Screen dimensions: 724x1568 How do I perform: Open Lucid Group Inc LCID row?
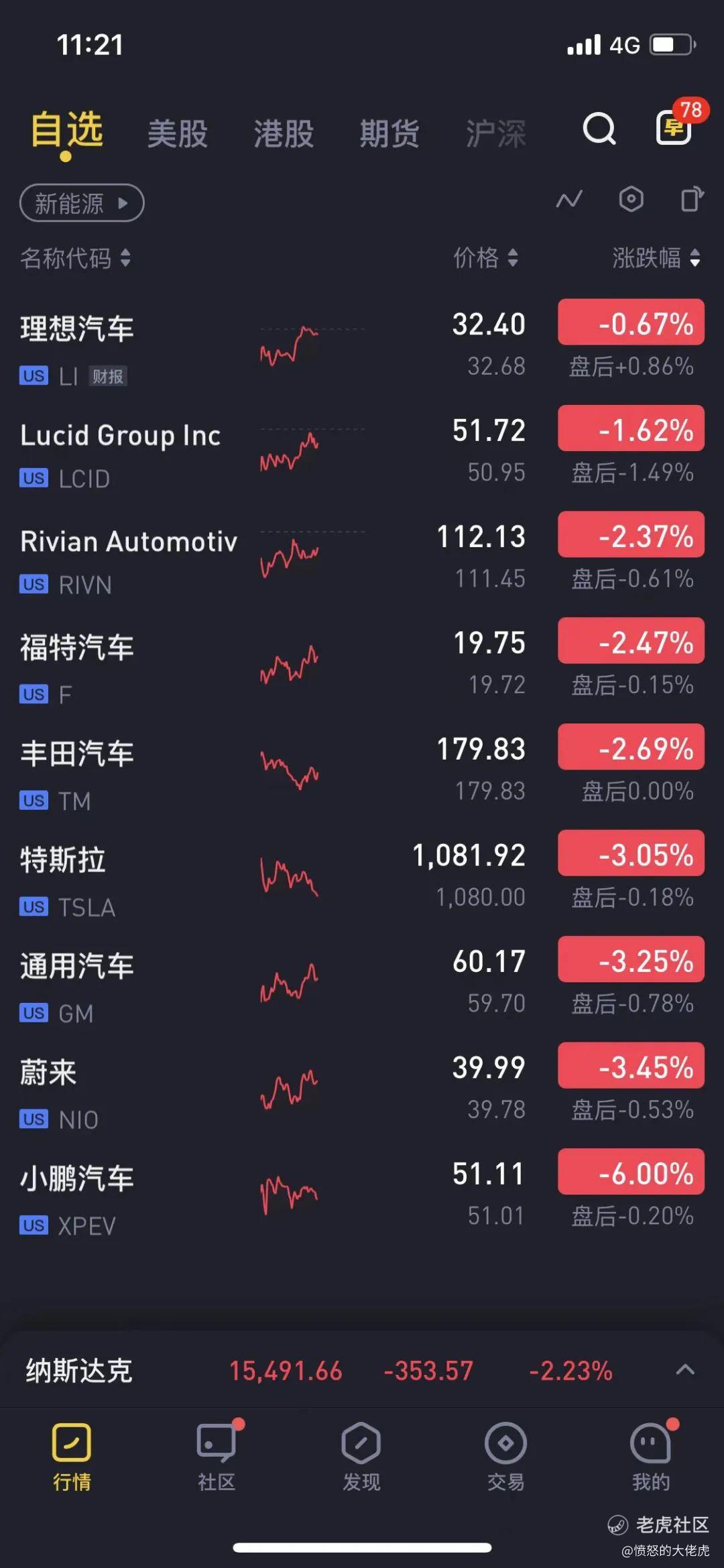click(x=362, y=453)
